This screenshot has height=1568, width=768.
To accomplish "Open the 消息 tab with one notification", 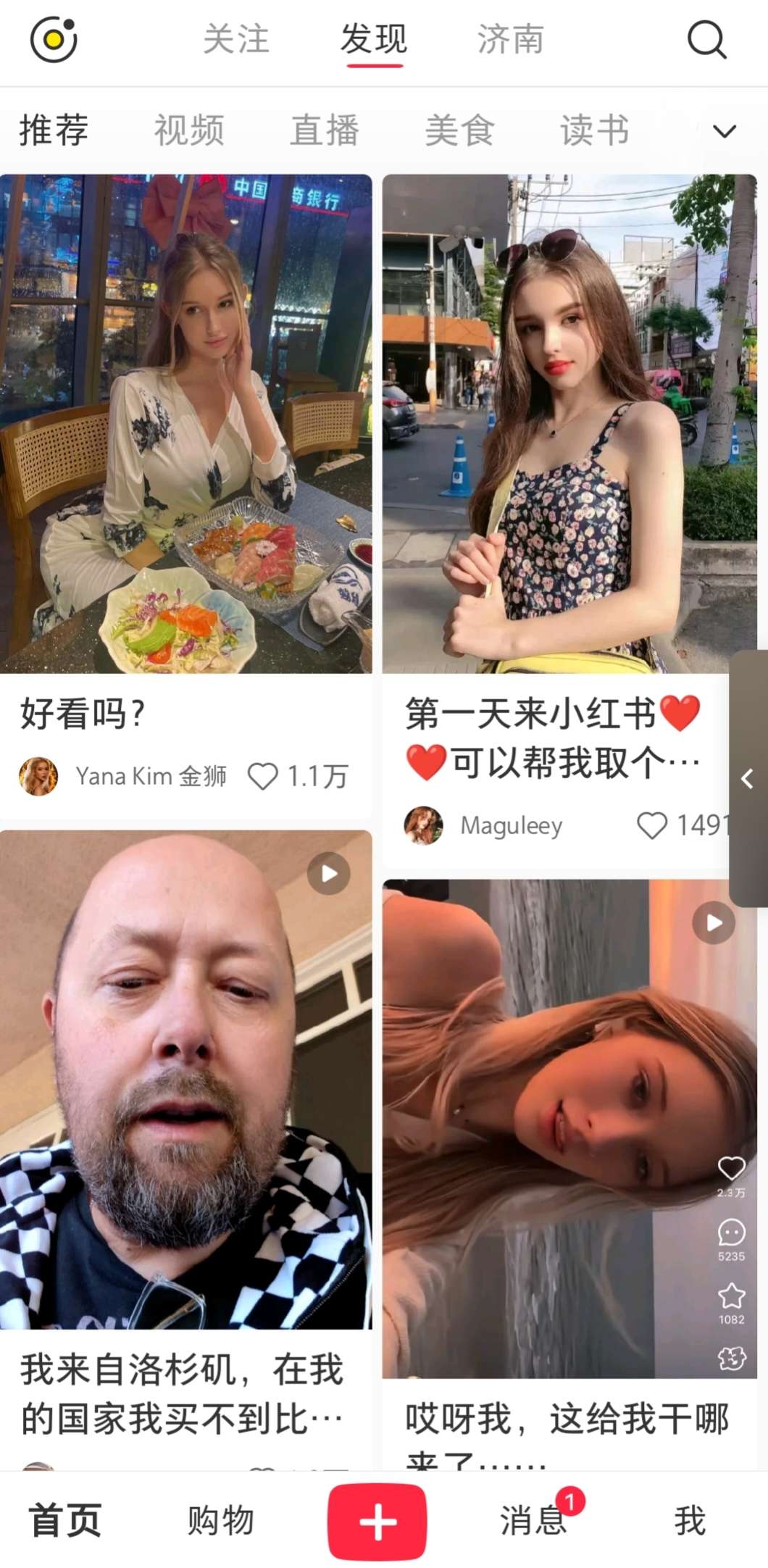I will pos(533,1520).
